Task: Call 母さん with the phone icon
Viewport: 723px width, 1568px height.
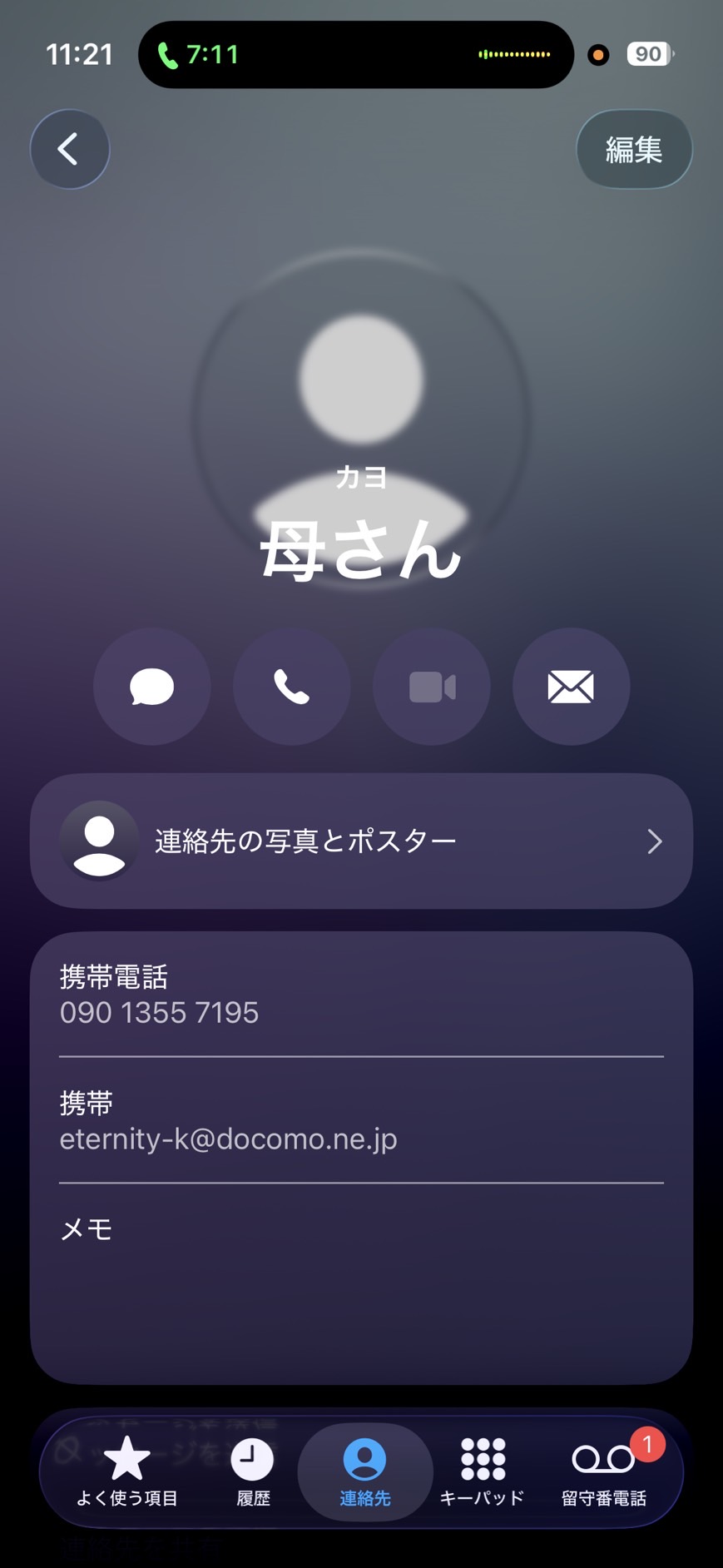Action: click(292, 687)
